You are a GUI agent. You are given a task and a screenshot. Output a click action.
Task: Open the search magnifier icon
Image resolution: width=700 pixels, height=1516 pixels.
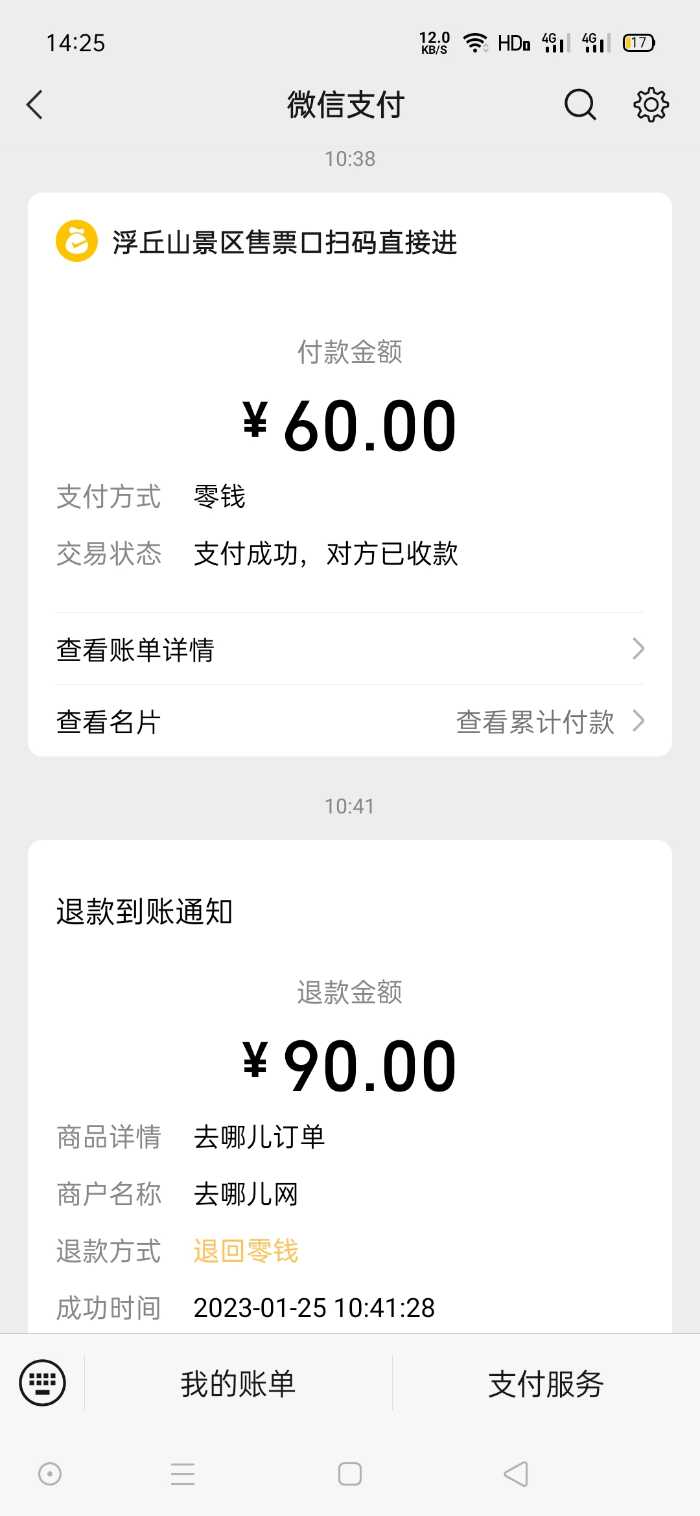(580, 105)
